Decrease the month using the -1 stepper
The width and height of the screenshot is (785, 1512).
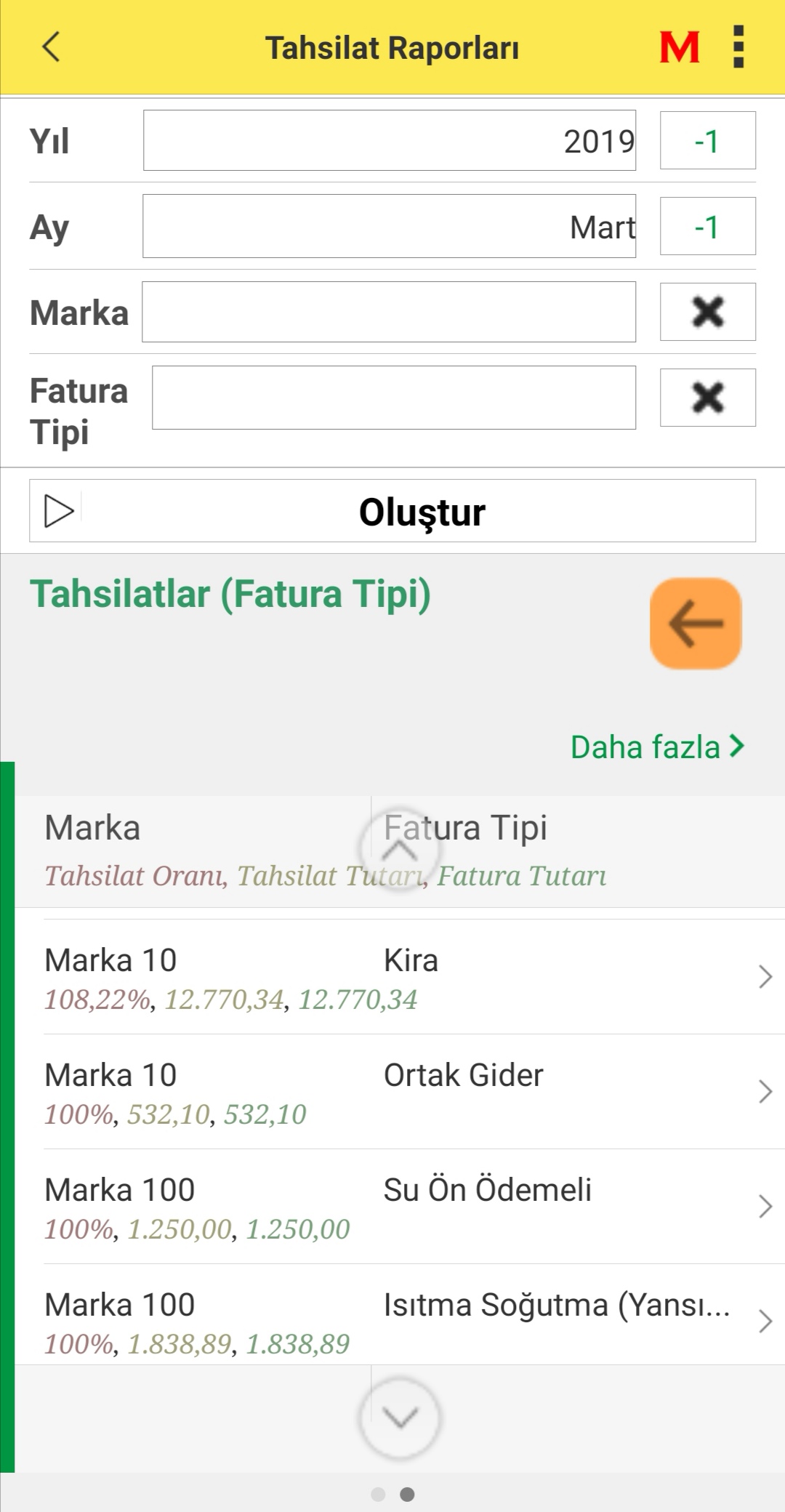706,226
